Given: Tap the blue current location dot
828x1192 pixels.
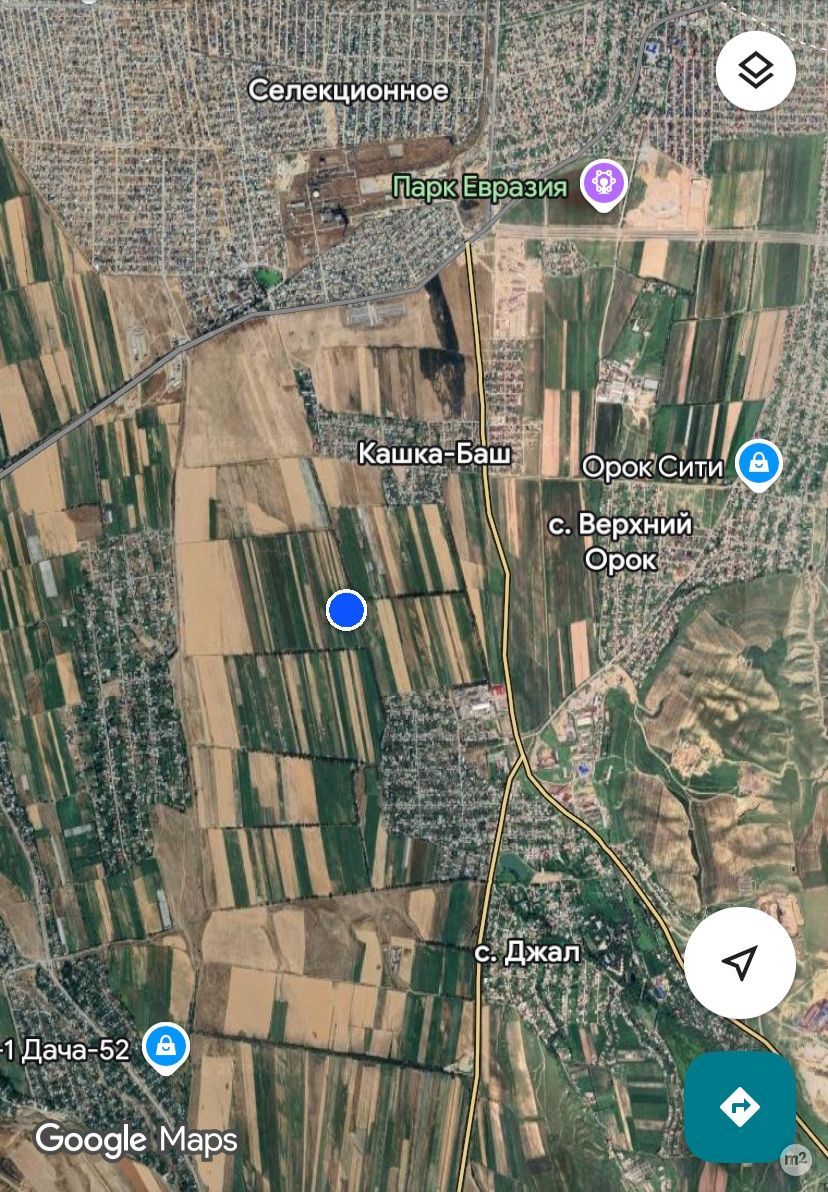Looking at the screenshot, I should (347, 610).
